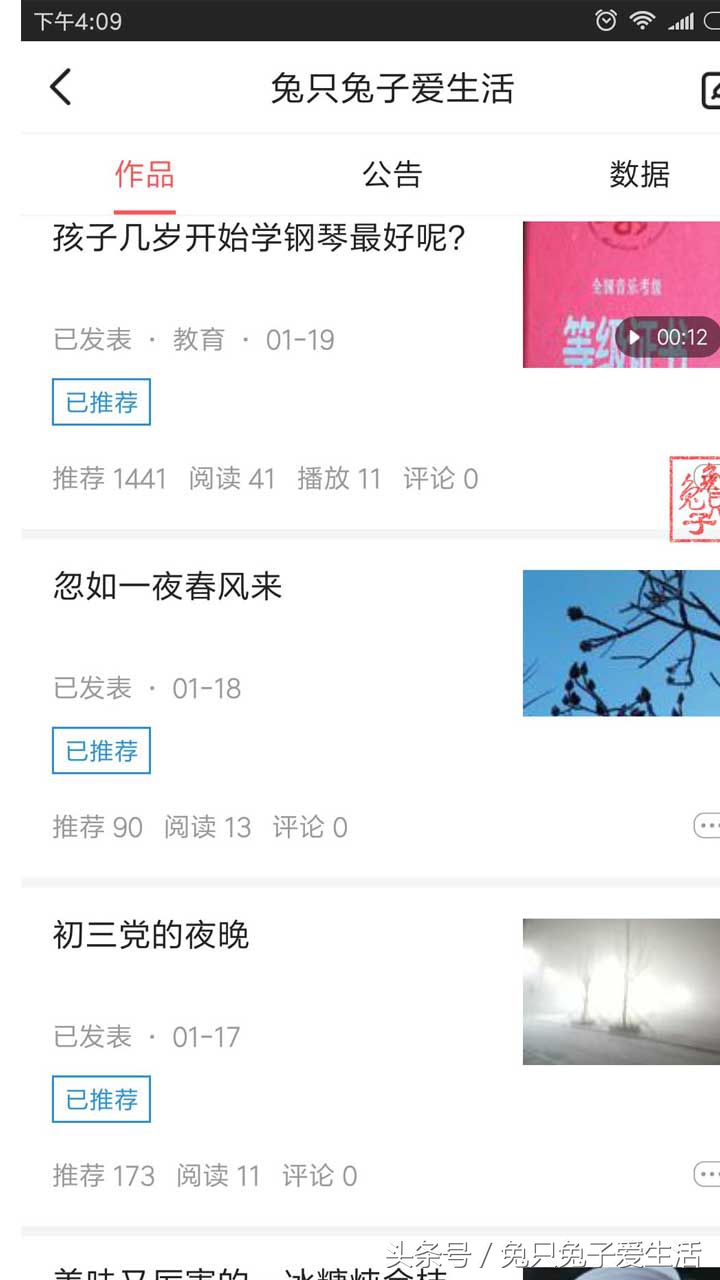
Task: Open the compose new article icon
Action: (x=710, y=89)
